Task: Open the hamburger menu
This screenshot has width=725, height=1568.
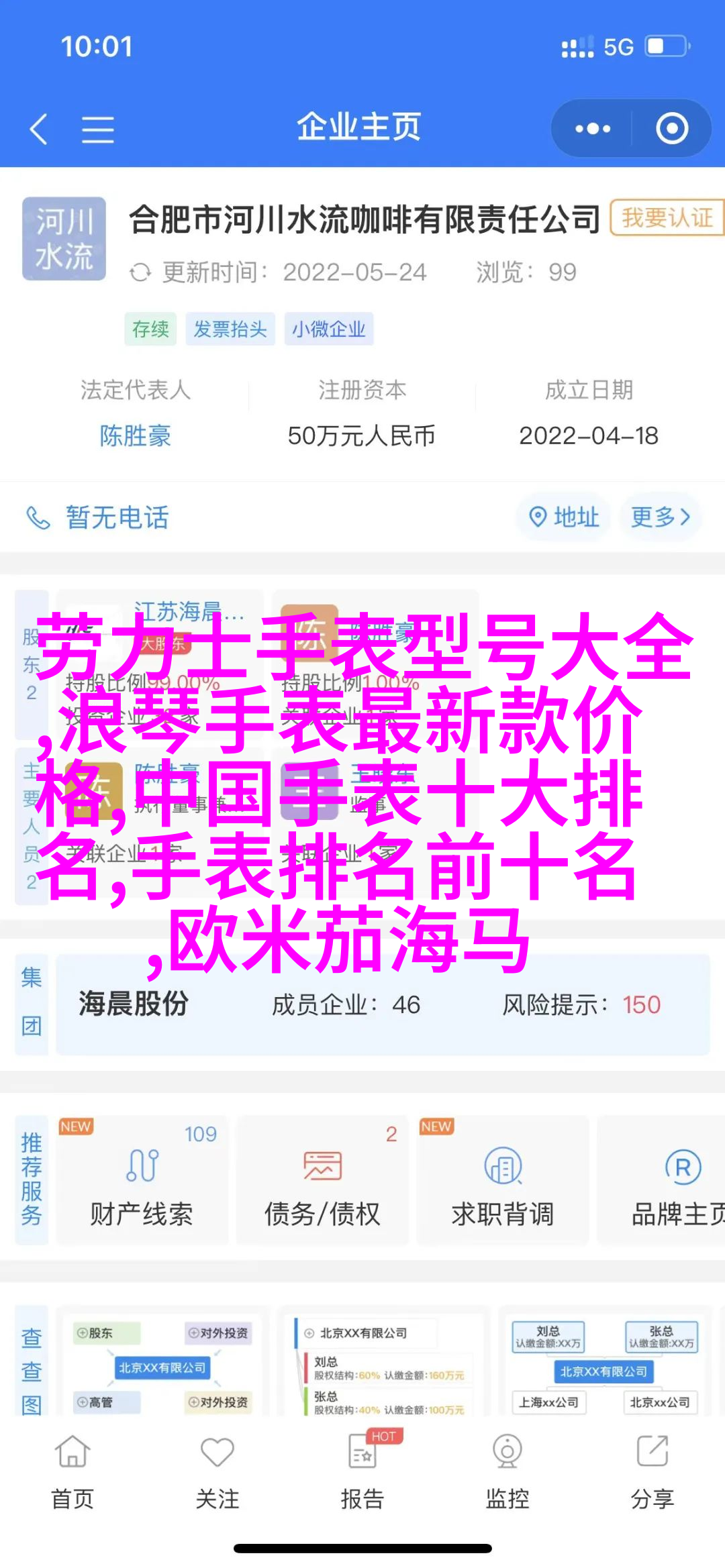Action: click(97, 129)
